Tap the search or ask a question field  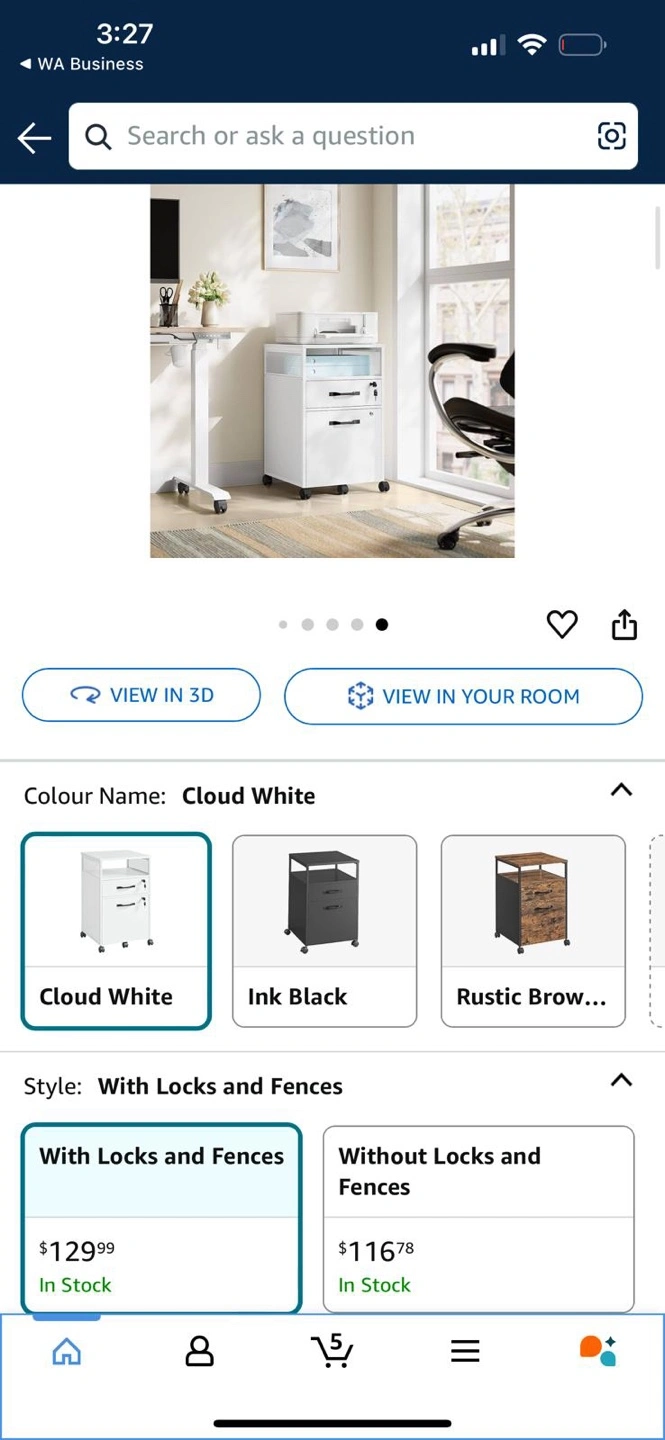click(353, 136)
